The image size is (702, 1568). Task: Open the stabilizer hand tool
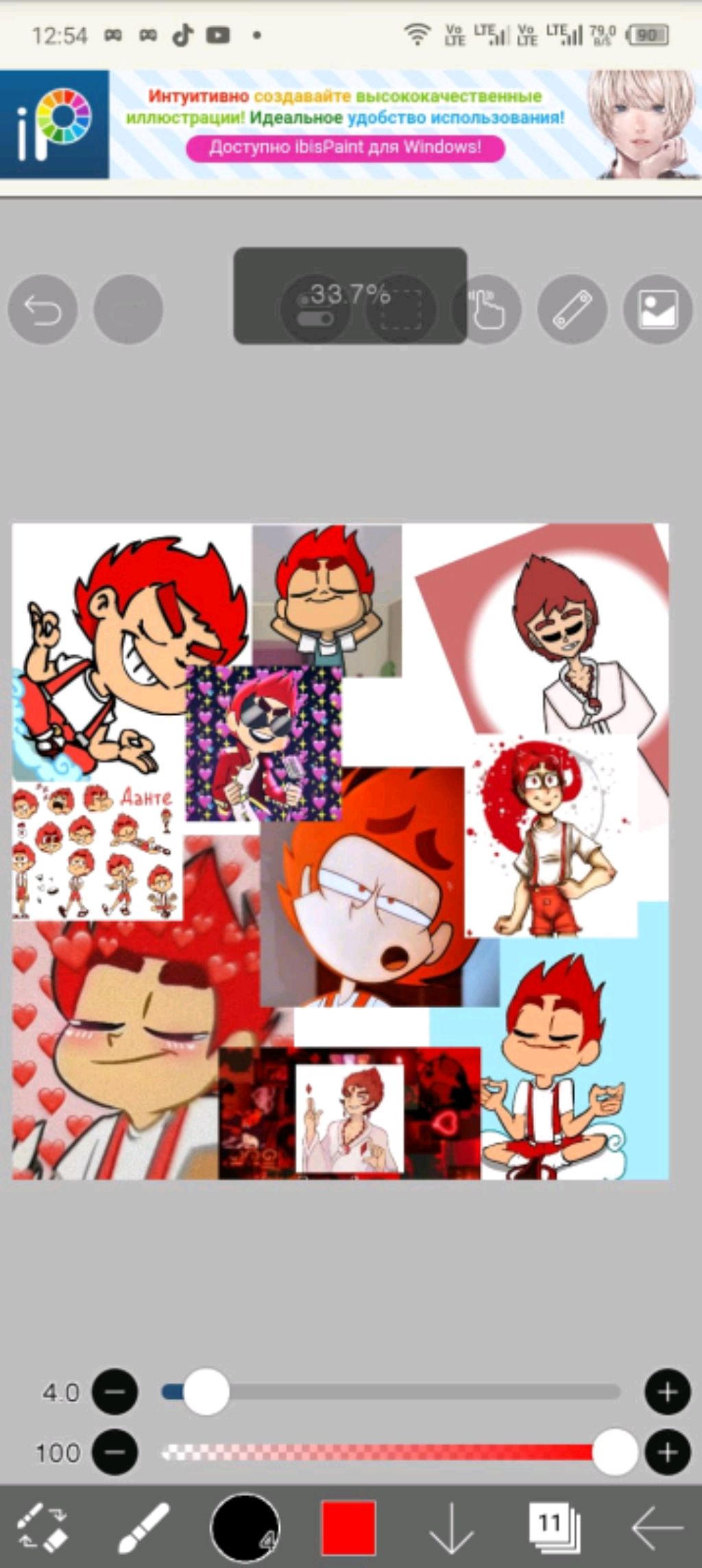coord(487,309)
